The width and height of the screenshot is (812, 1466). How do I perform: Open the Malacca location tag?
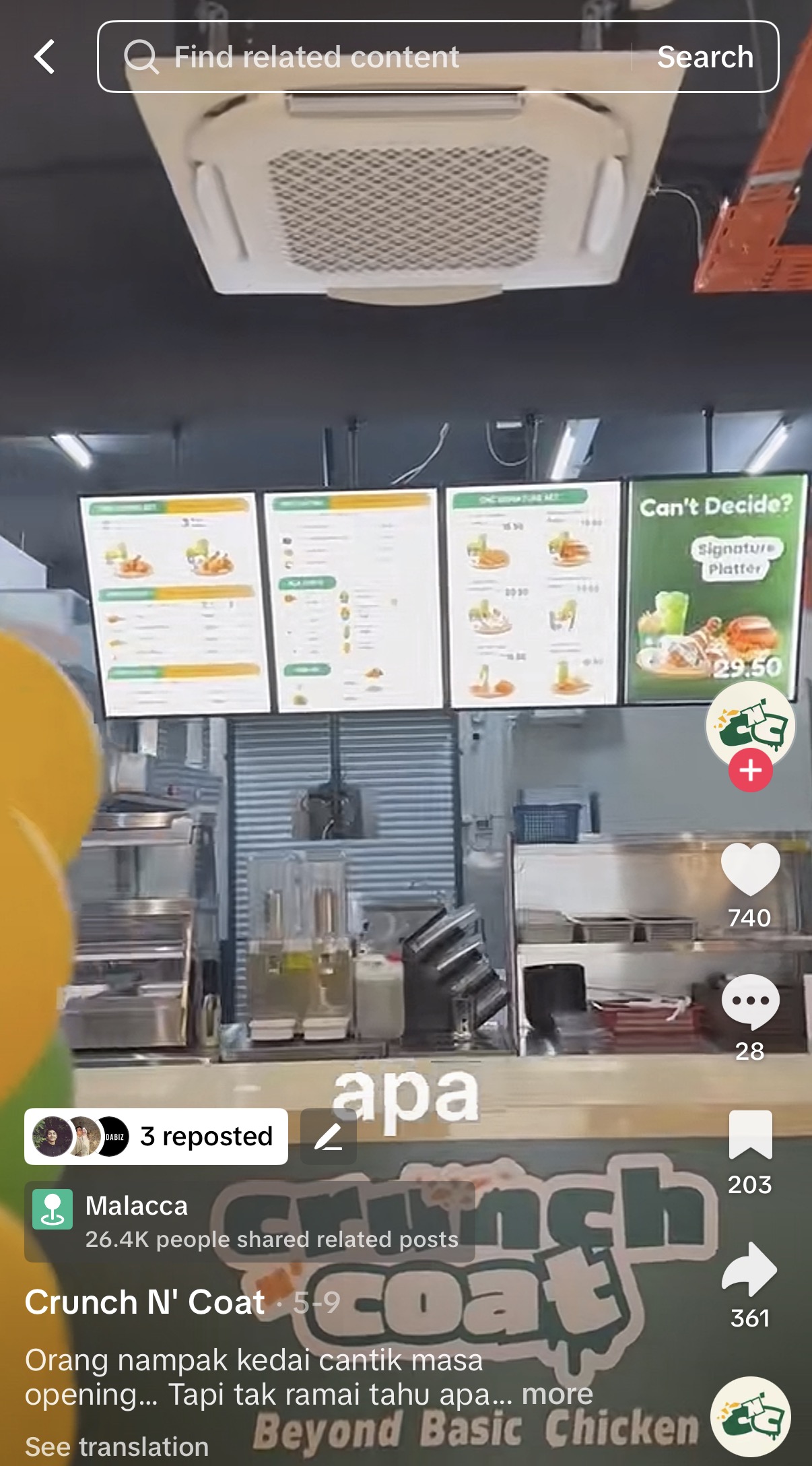coord(249,1221)
